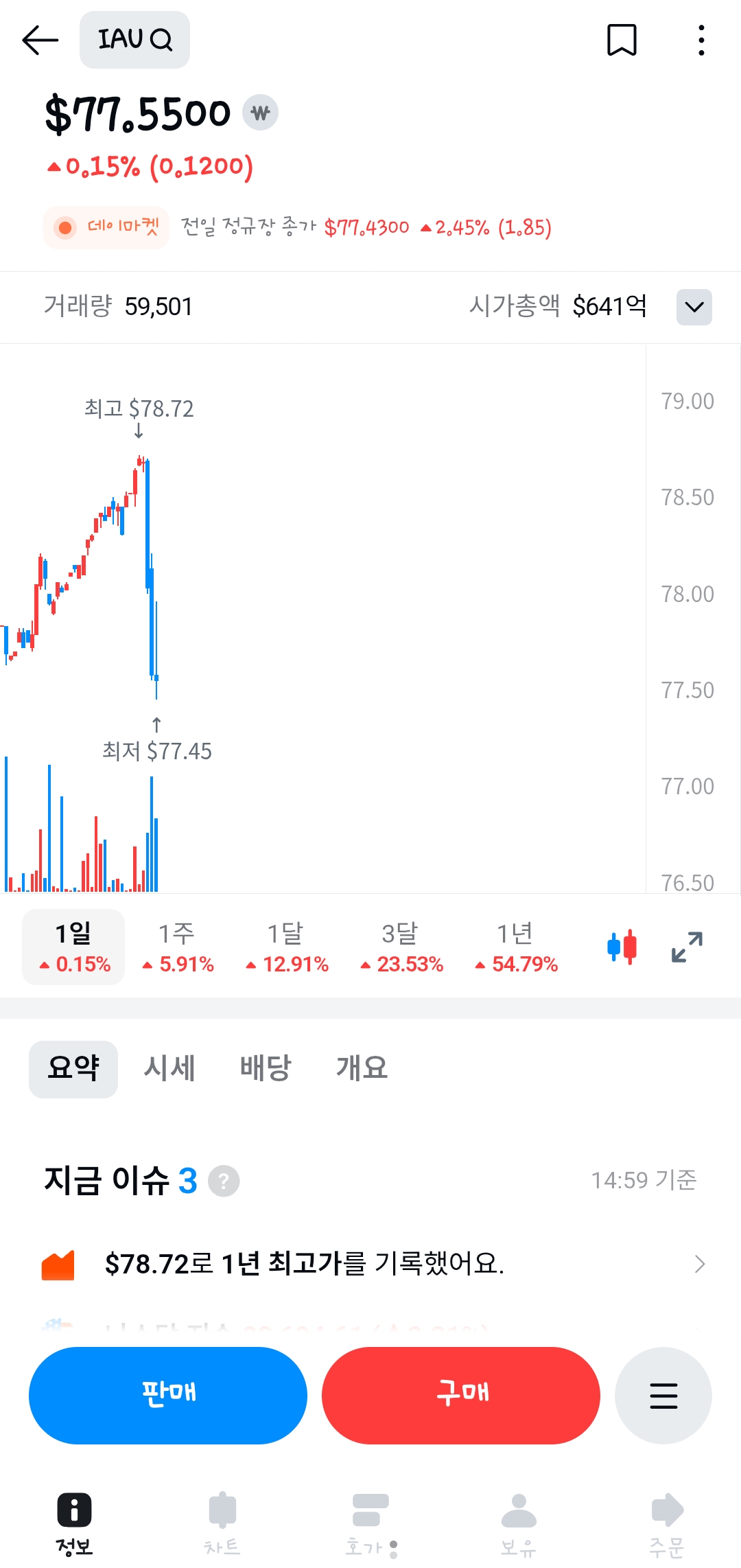The image size is (741, 1568).
Task: Select the 1일 chart period
Action: tap(73, 947)
